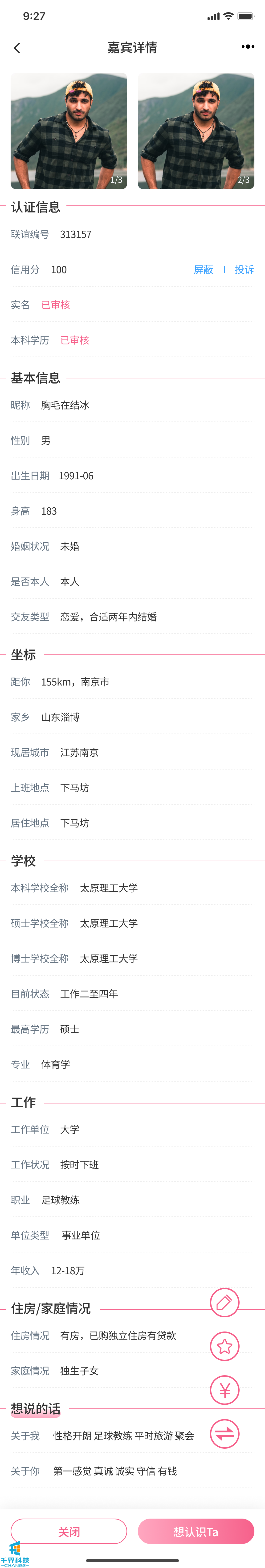The height and width of the screenshot is (1568, 265).
Task: Tap 投诉 to report this guest
Action: [x=244, y=270]
